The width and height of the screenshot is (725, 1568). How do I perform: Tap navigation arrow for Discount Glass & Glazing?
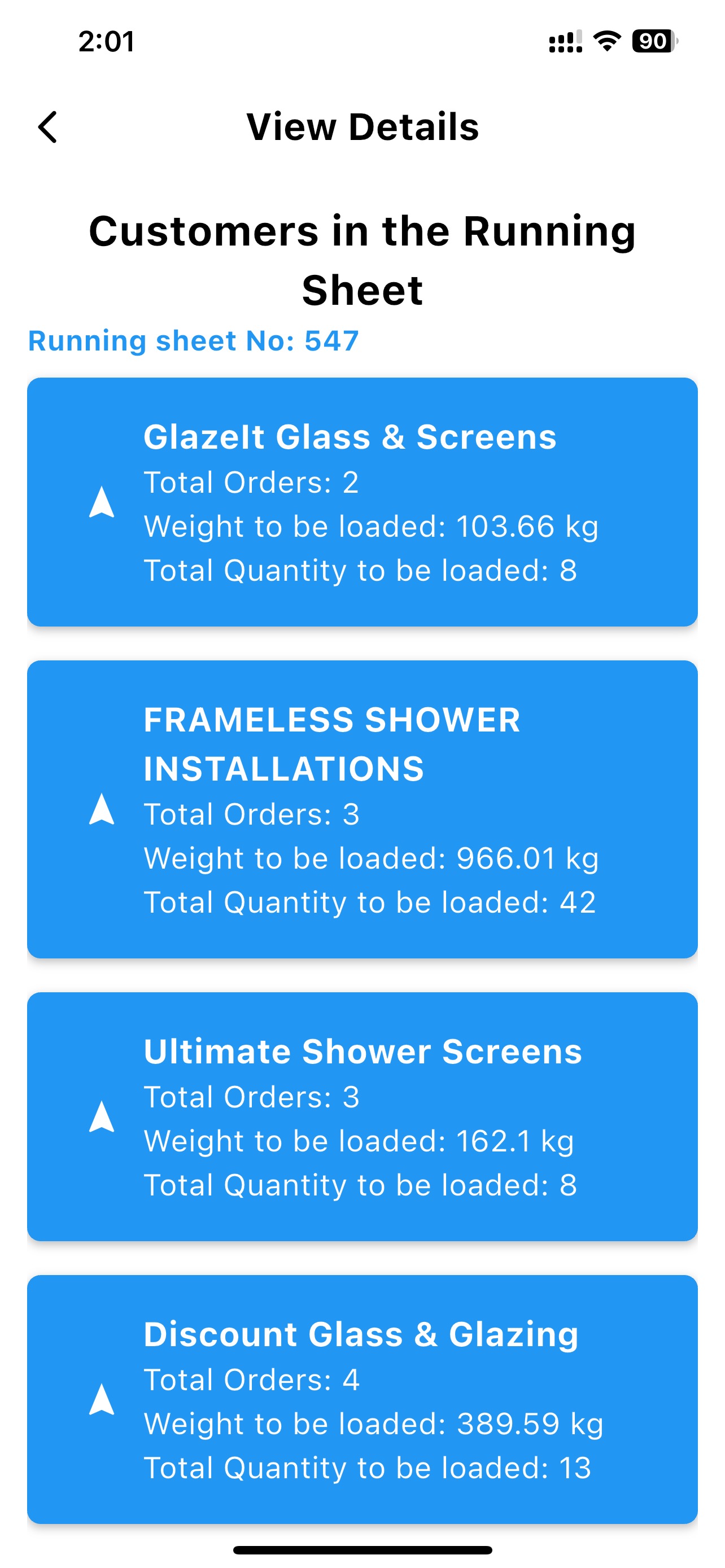[102, 1399]
